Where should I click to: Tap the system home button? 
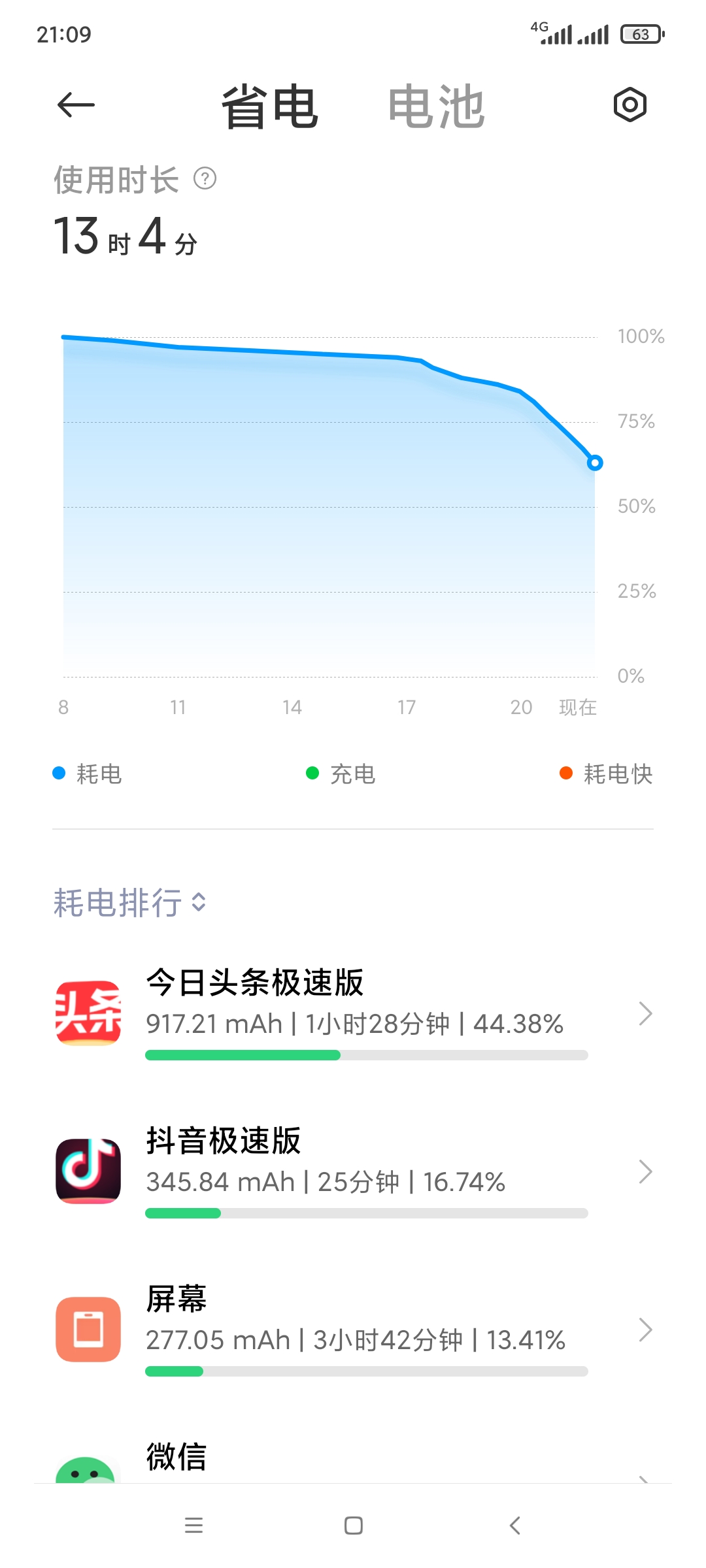pos(353,1526)
